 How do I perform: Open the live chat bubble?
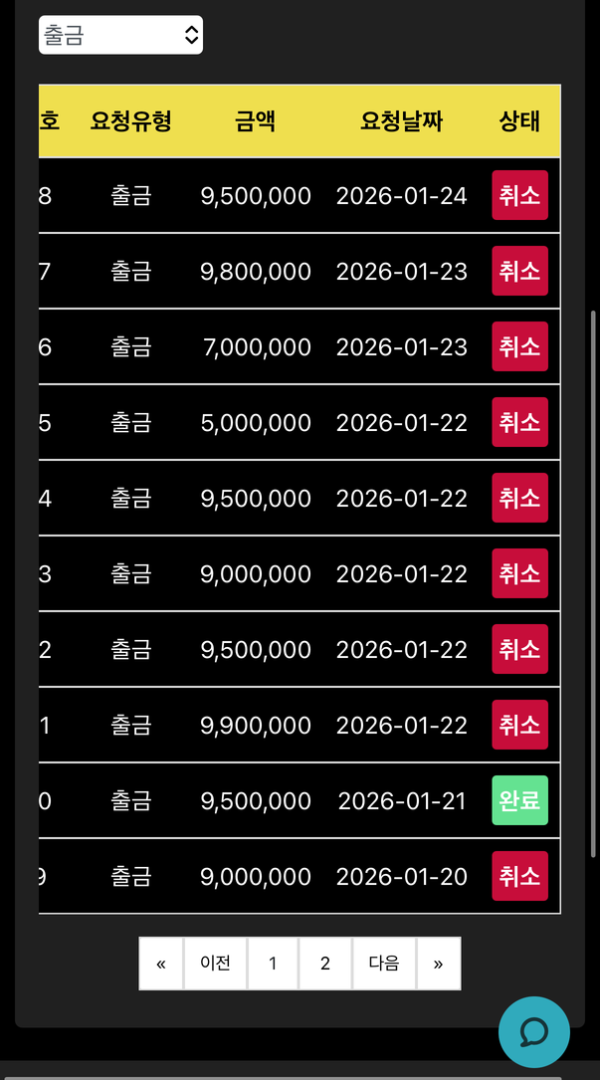pyautogui.click(x=534, y=1031)
